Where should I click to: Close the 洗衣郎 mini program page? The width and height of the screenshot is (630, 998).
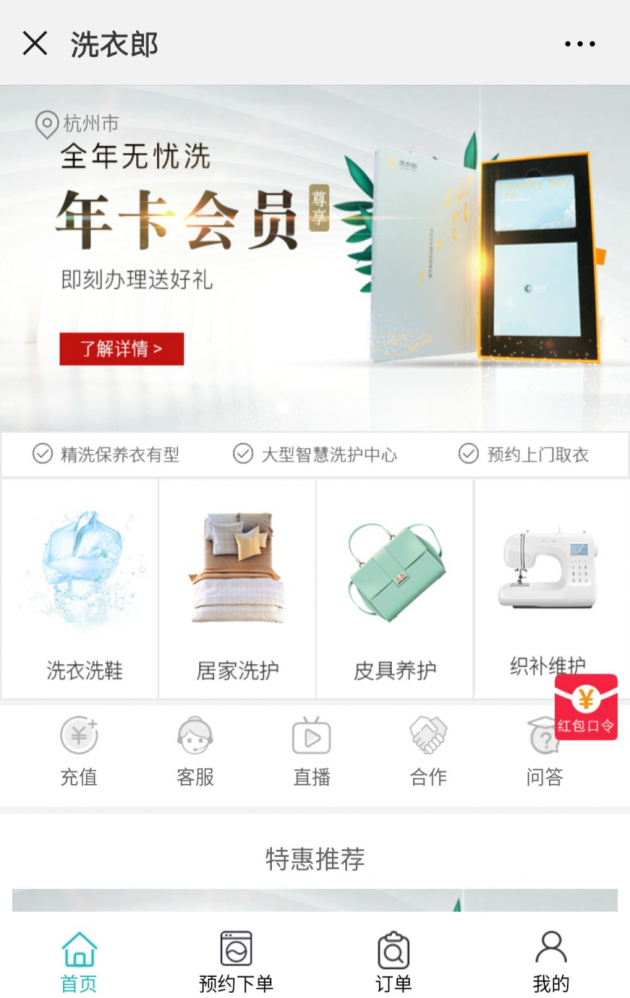click(35, 43)
